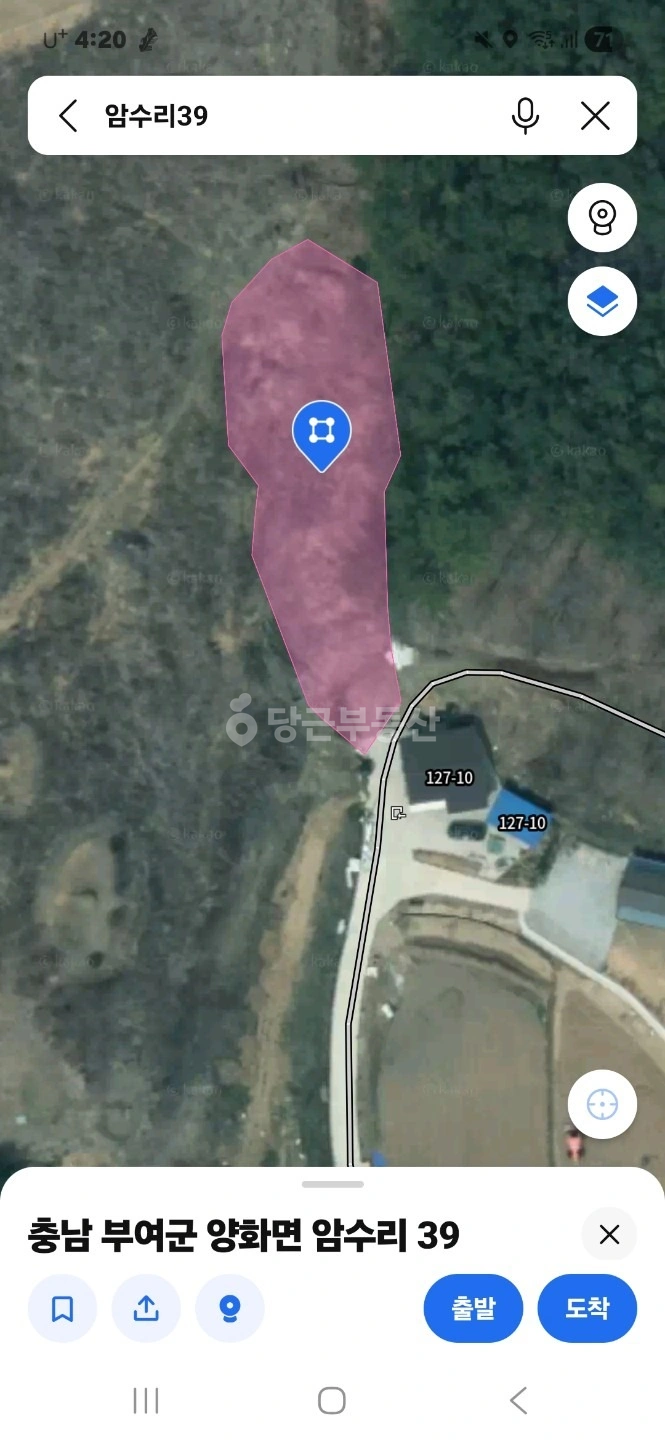
Task: Clear the search query with X
Action: pyautogui.click(x=595, y=116)
